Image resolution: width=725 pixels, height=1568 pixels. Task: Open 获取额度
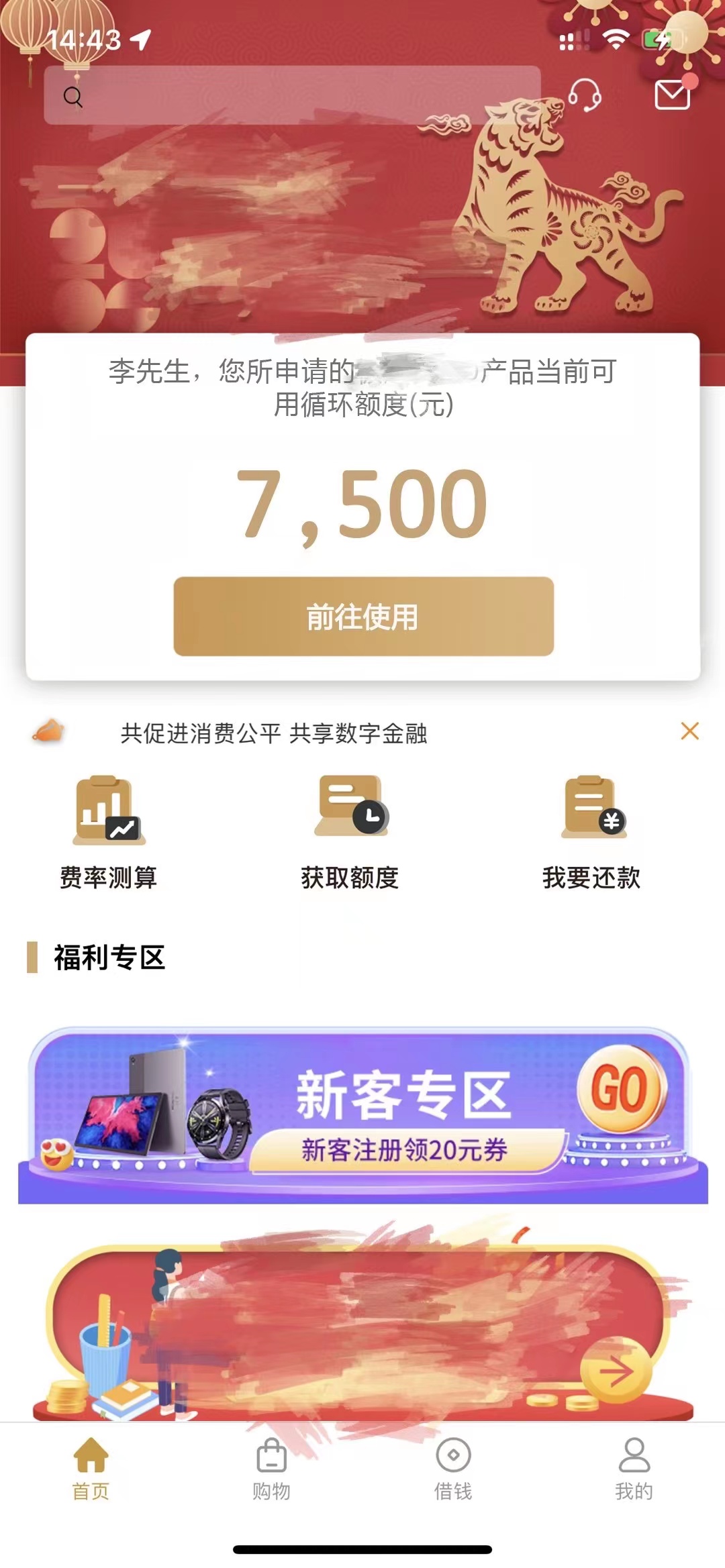tap(350, 833)
